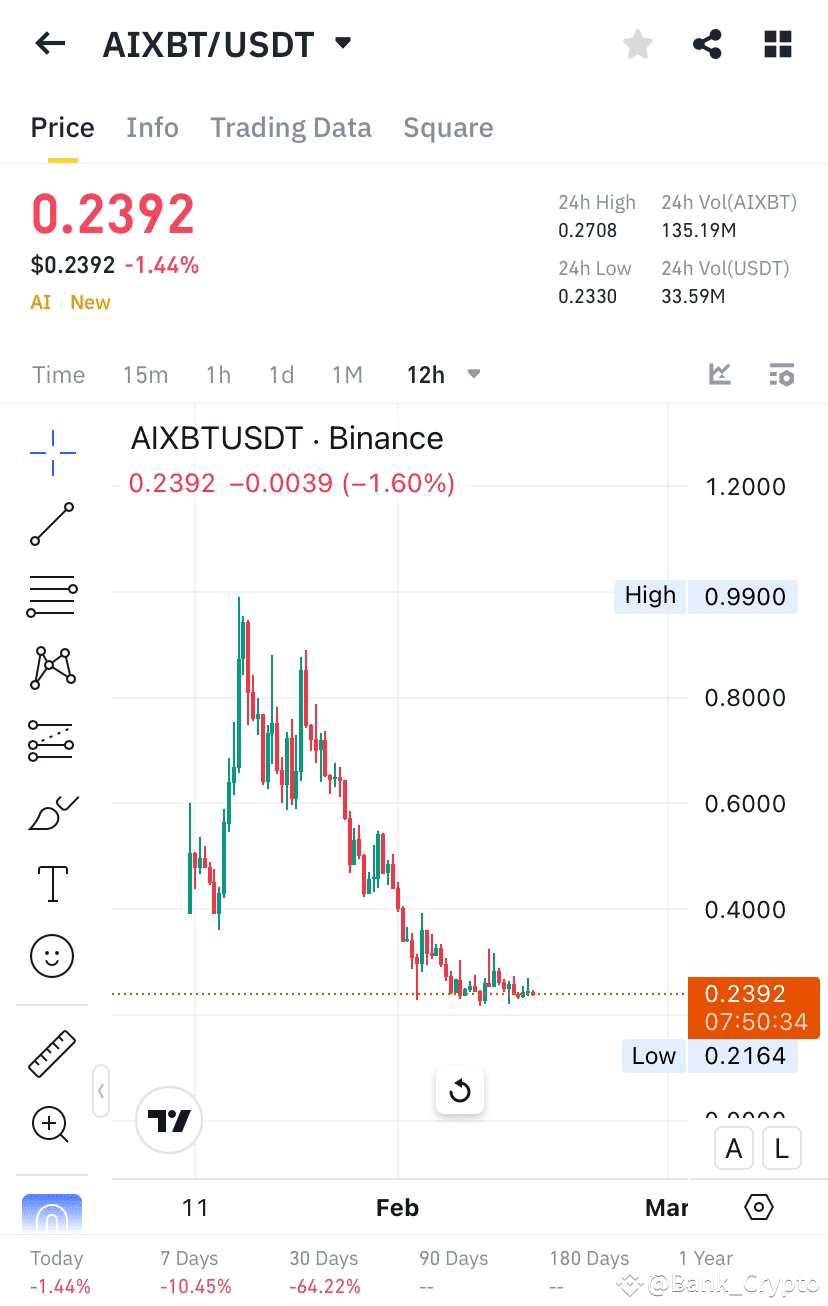
Task: Enable the magnet snapping tool
Action: pyautogui.click(x=51, y=1213)
